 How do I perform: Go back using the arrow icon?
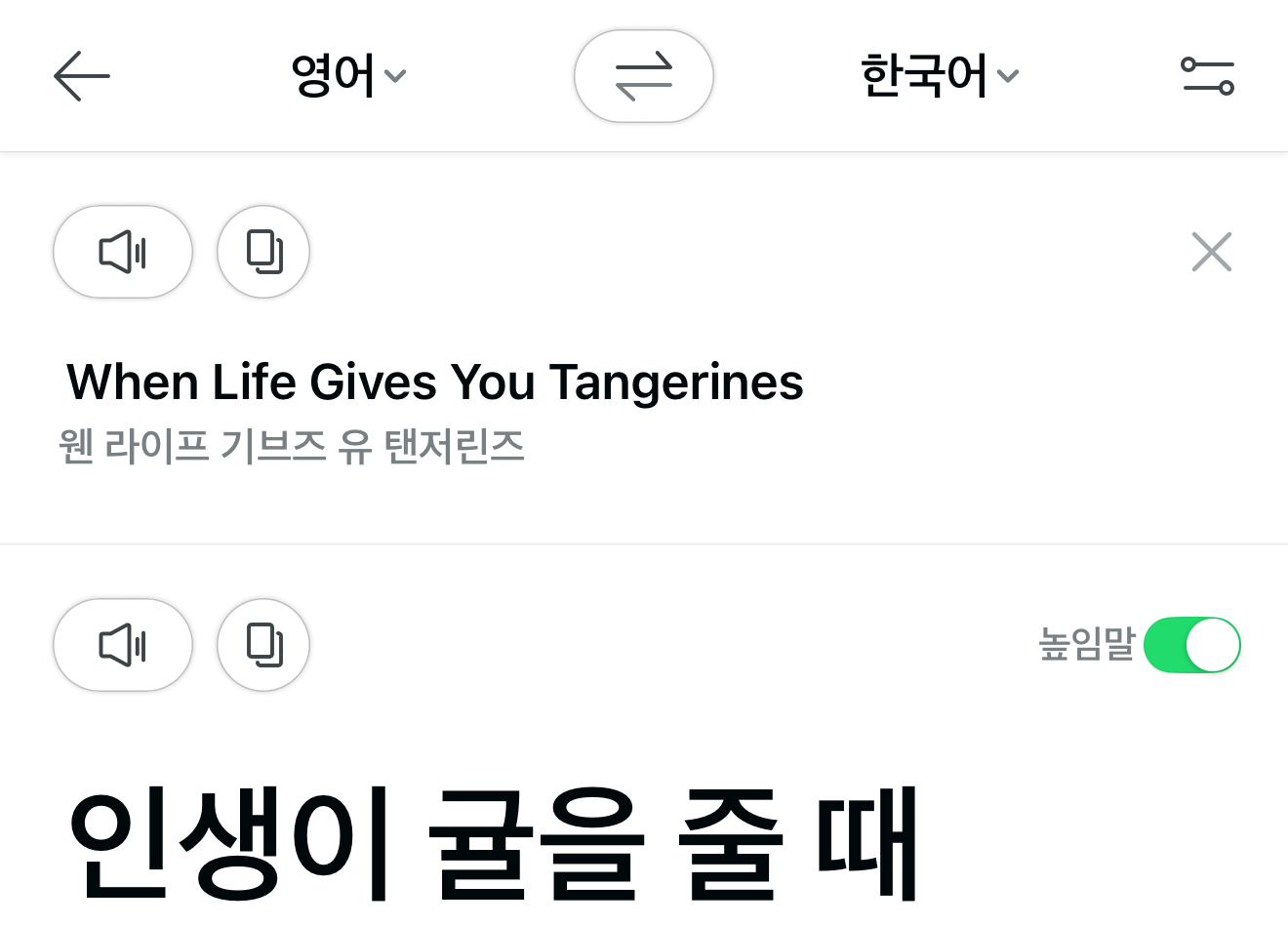pyautogui.click(x=82, y=76)
